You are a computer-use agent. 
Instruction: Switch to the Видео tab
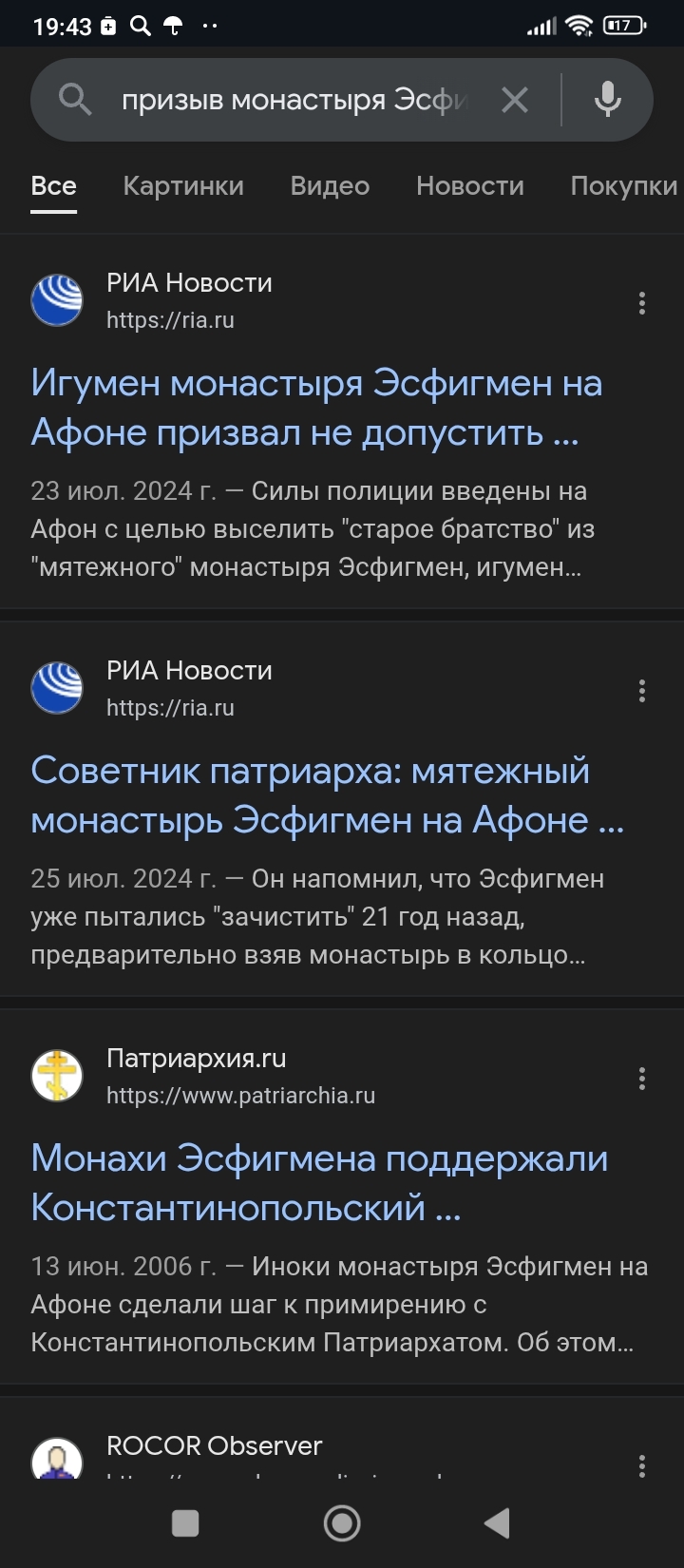(x=330, y=186)
